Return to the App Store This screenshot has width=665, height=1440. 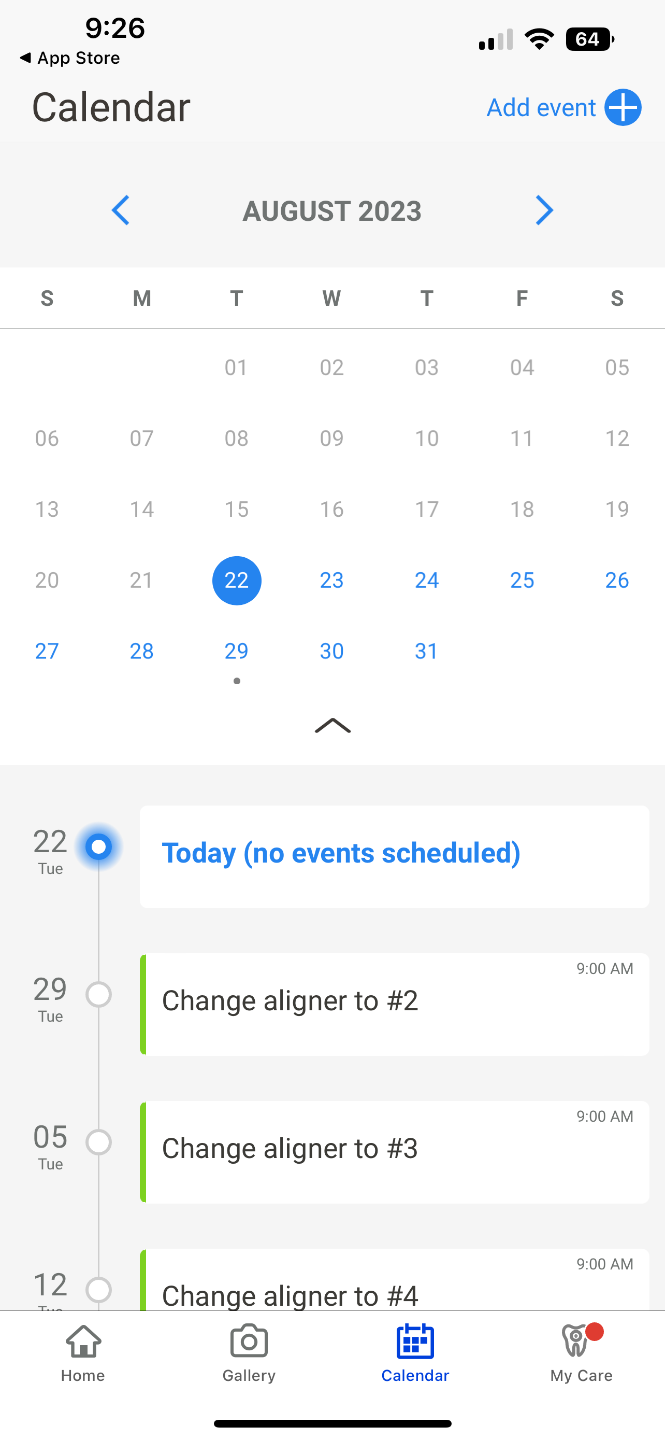[x=70, y=59]
